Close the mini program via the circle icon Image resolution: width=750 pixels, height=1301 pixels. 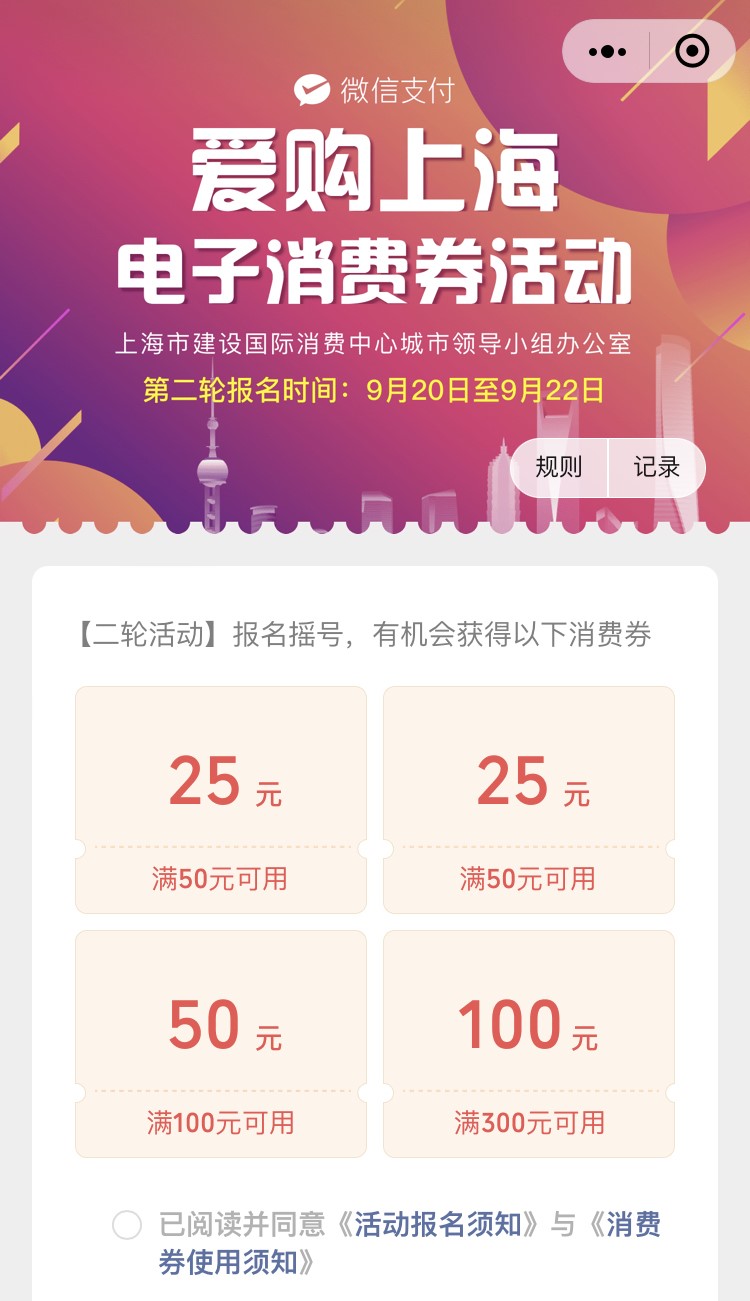tap(692, 51)
